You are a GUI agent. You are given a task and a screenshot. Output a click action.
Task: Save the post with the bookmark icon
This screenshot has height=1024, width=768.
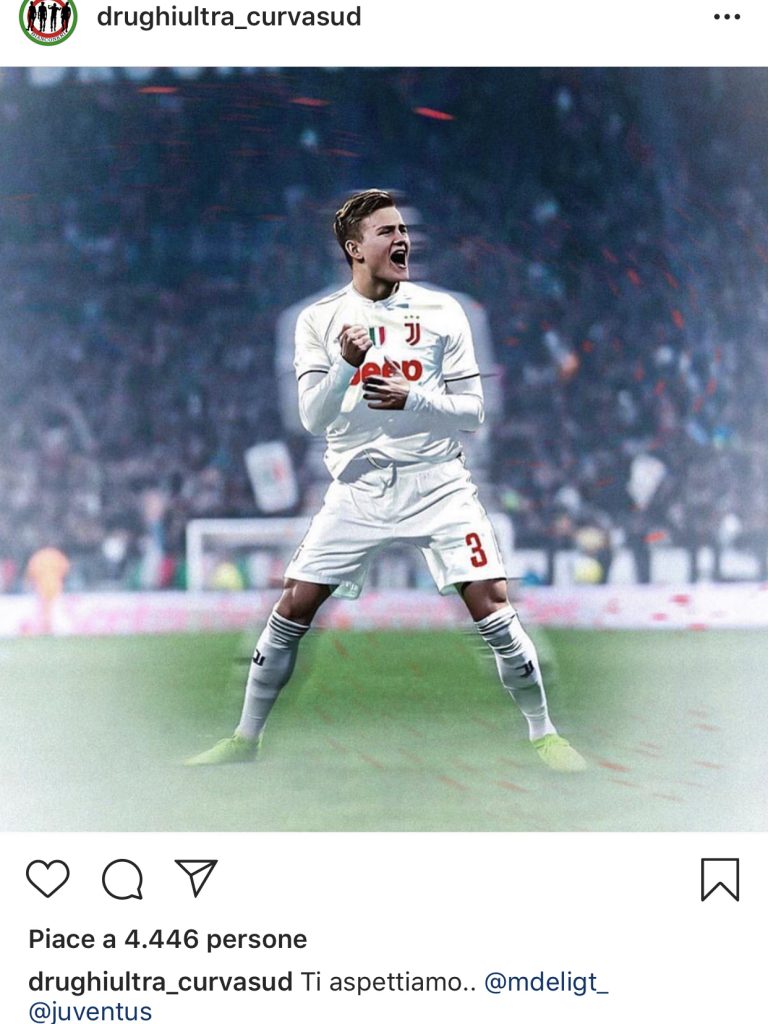point(720,880)
